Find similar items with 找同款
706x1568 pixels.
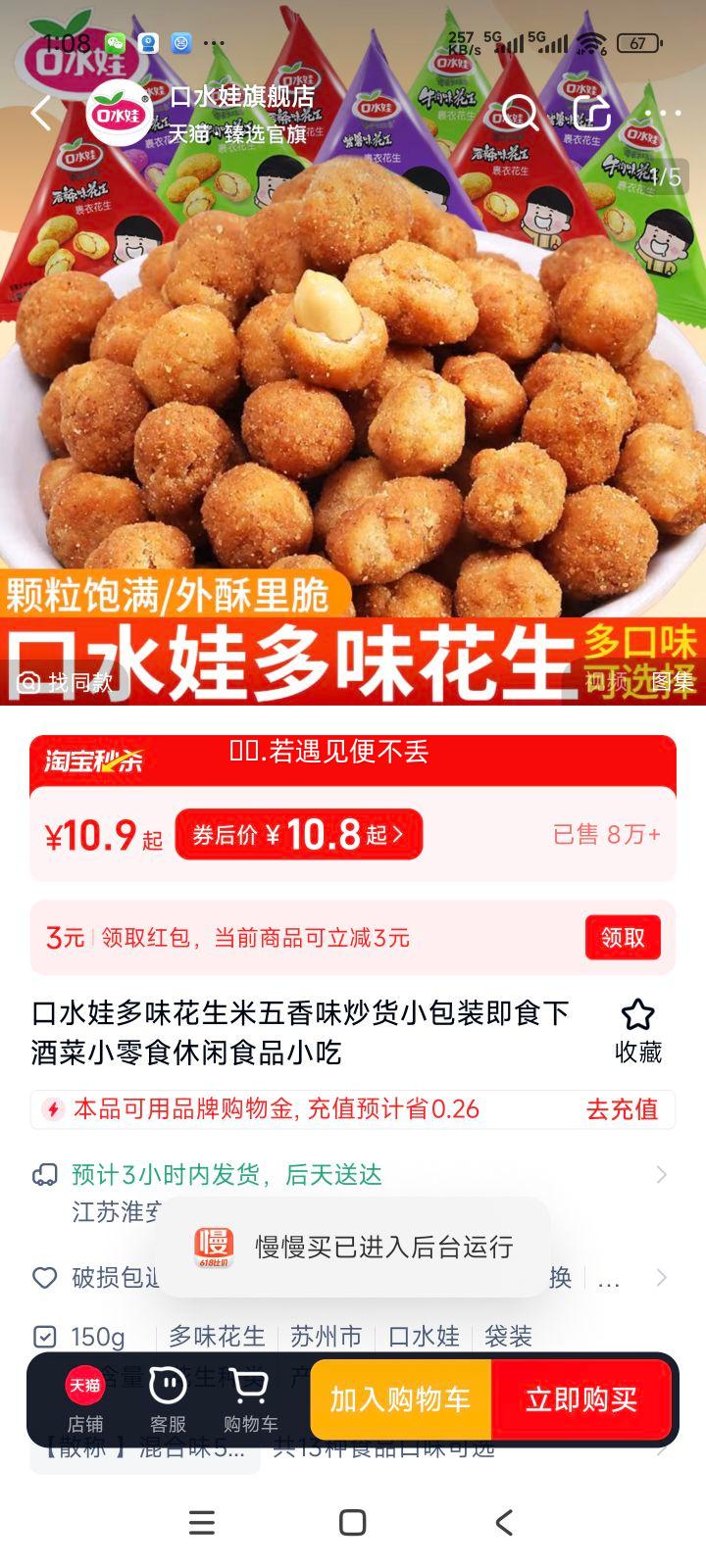coord(67,682)
